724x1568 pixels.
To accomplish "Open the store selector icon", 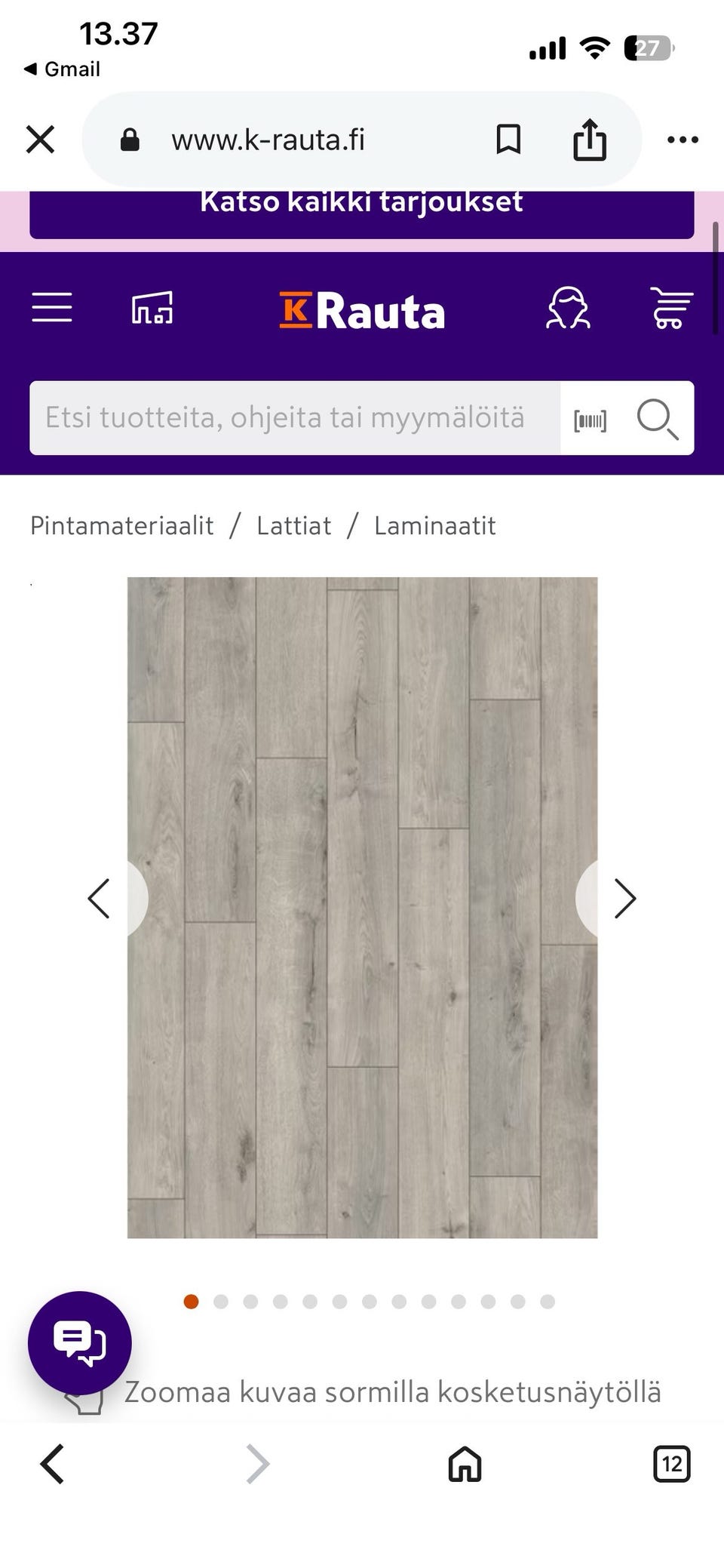I will [152, 308].
